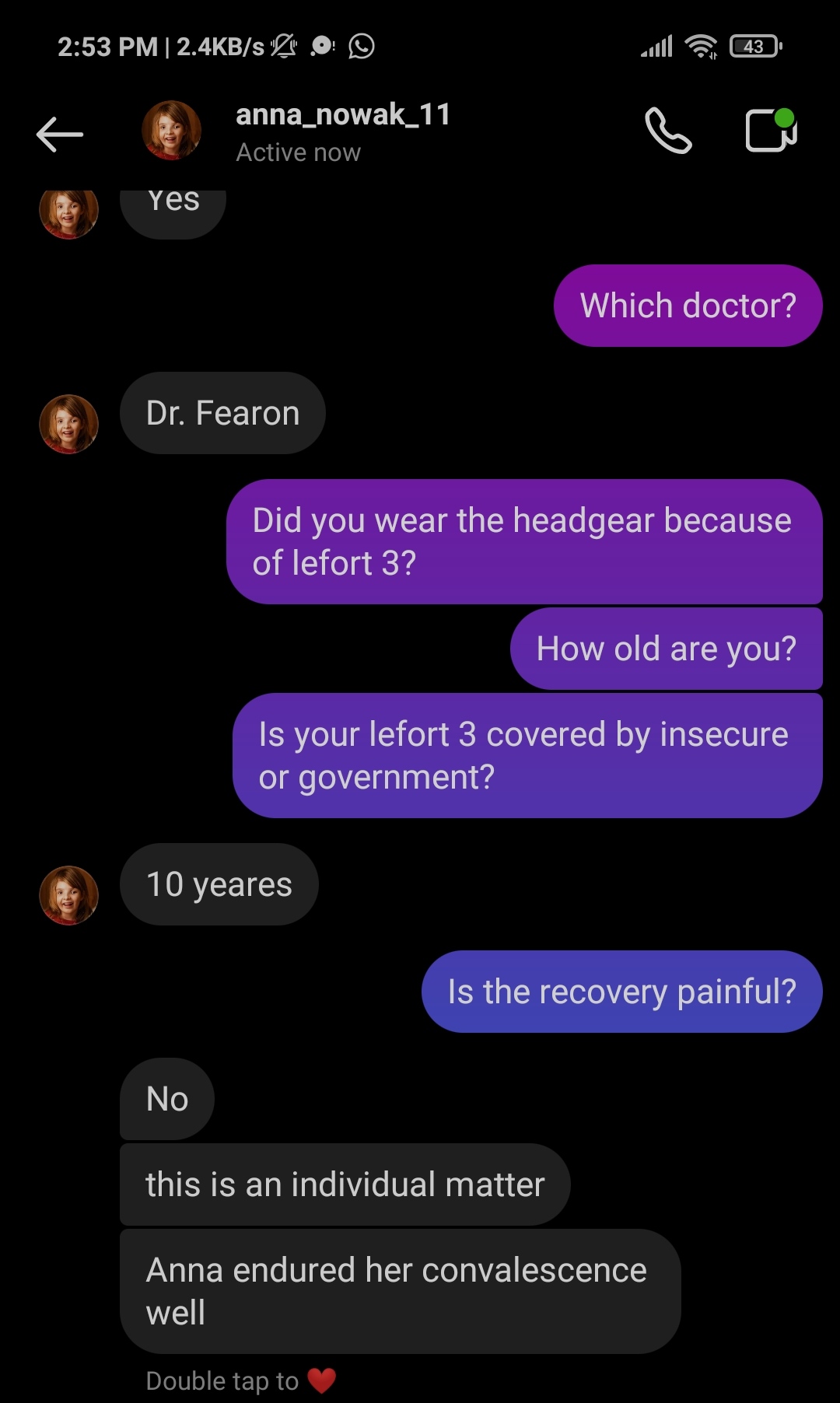Open anna_nowak_11 profile from header name
This screenshot has height=1403, width=840.
(x=343, y=115)
